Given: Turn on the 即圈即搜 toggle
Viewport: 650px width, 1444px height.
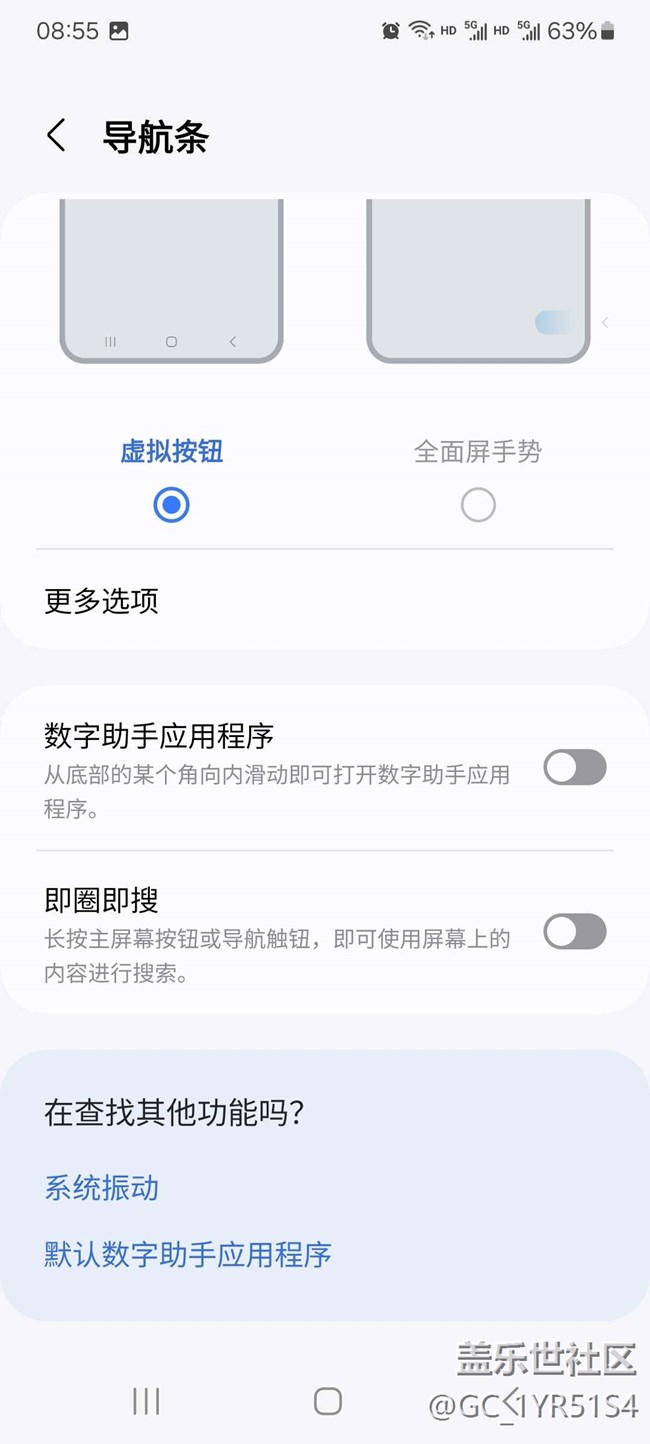Looking at the screenshot, I should 574,932.
